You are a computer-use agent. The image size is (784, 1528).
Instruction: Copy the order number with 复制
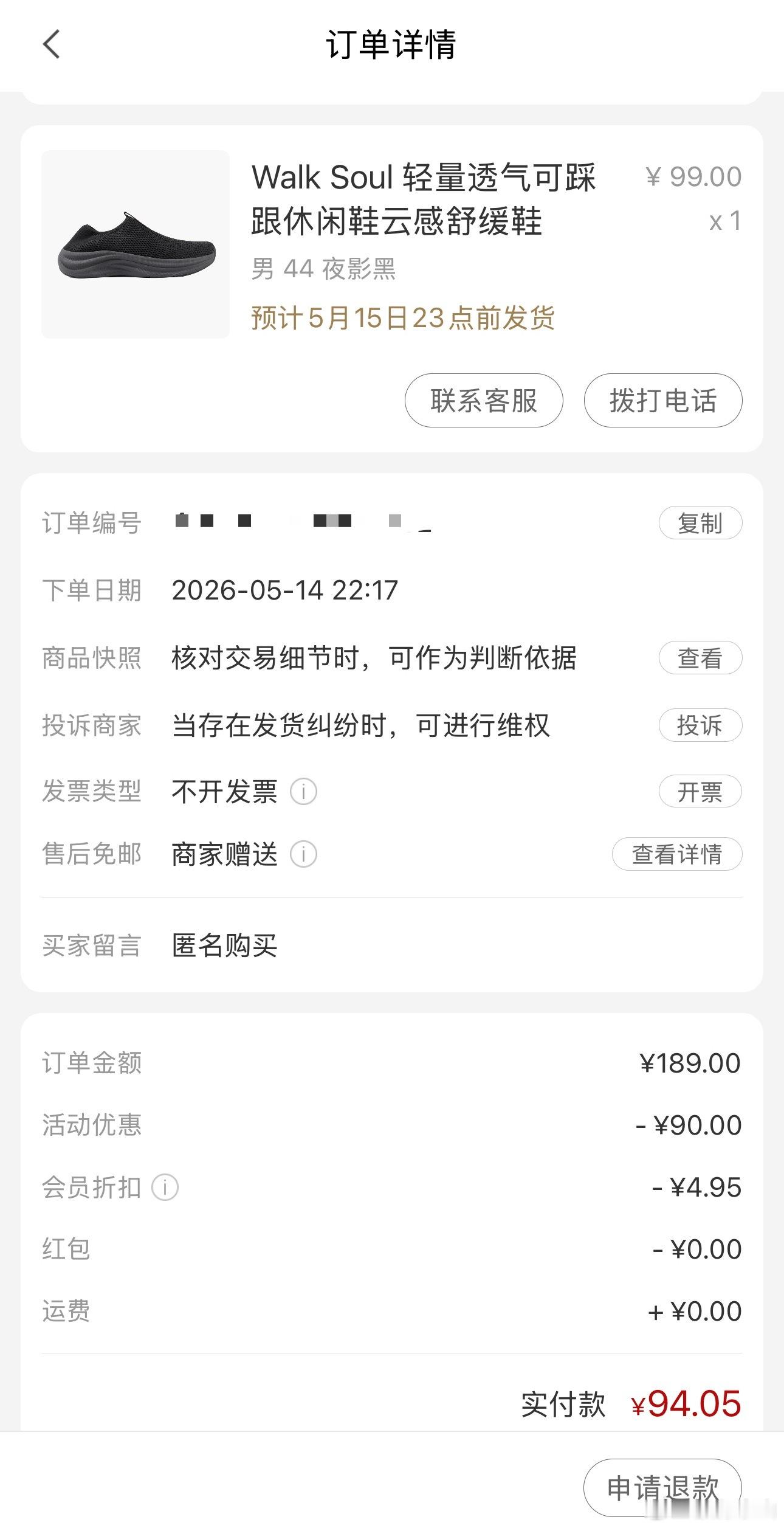tap(700, 522)
